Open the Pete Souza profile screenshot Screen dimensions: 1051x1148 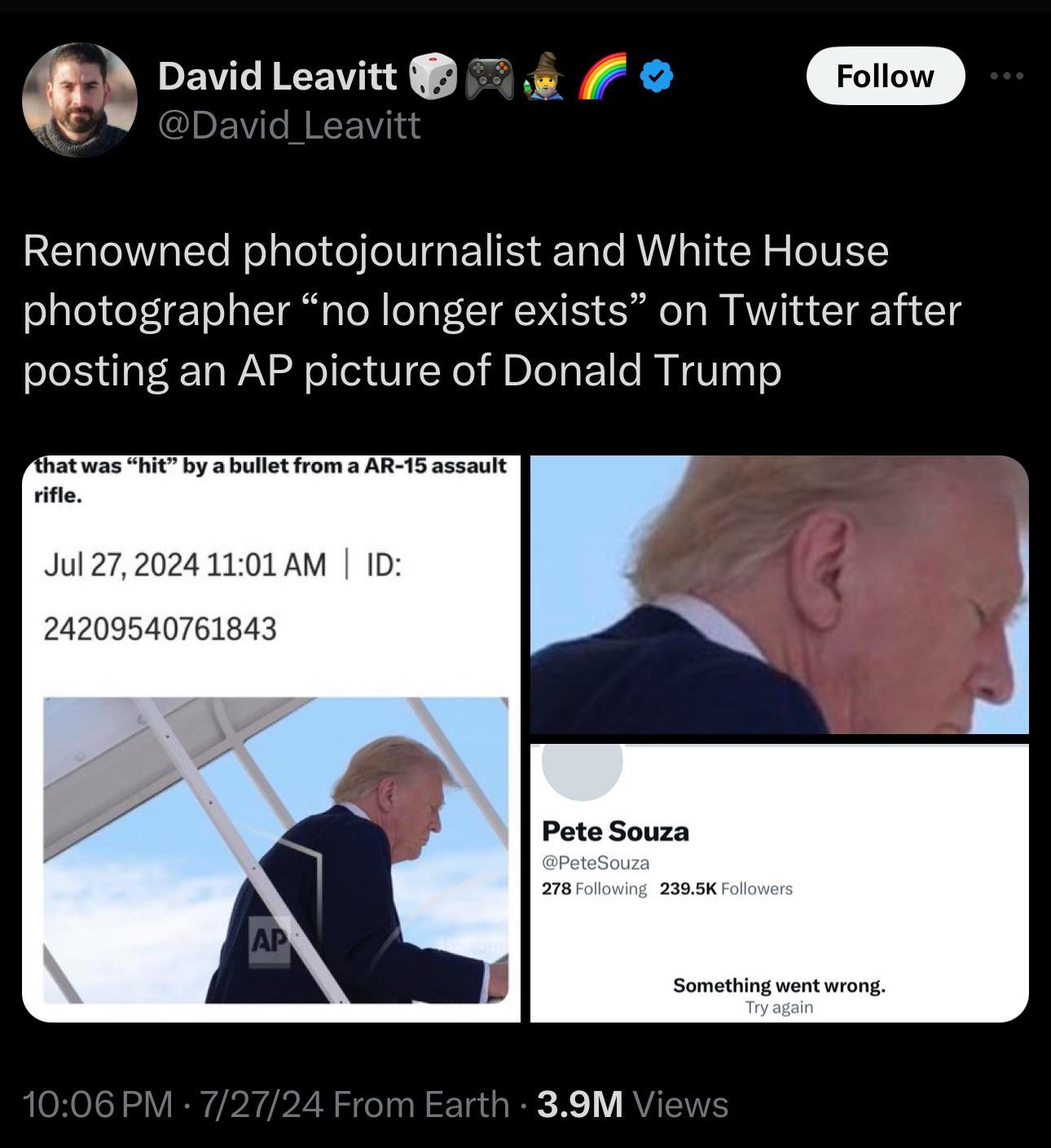point(779,882)
